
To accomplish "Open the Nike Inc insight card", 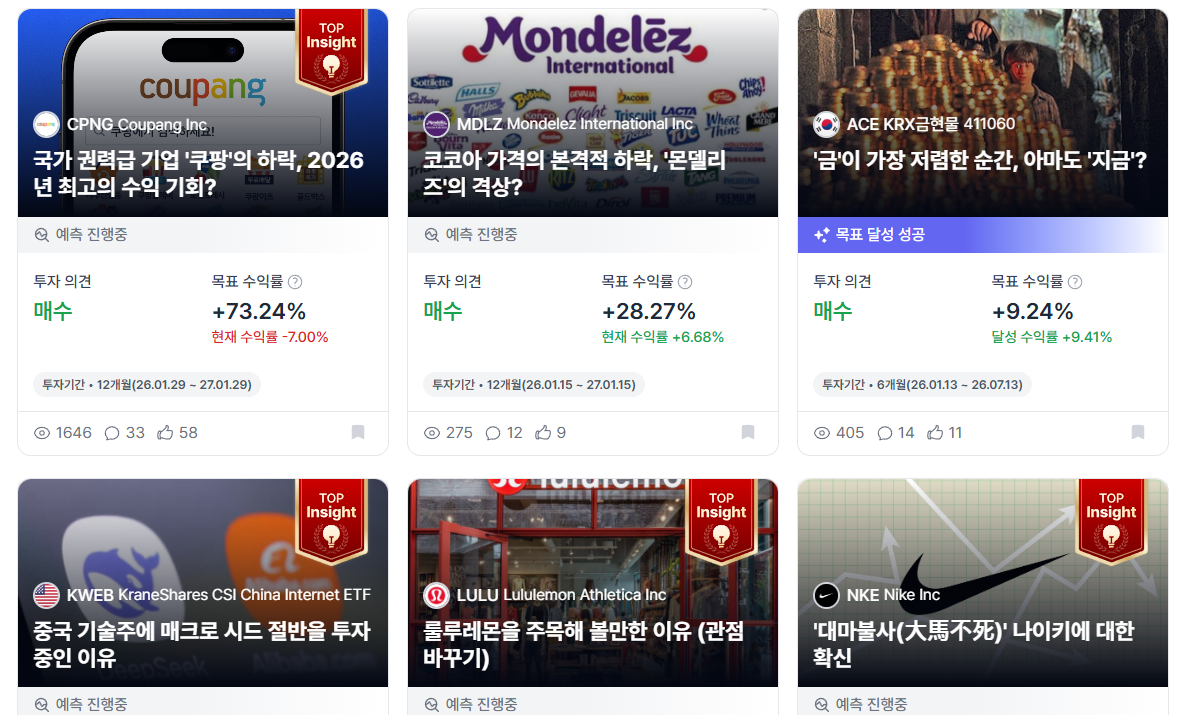I will click(982, 644).
